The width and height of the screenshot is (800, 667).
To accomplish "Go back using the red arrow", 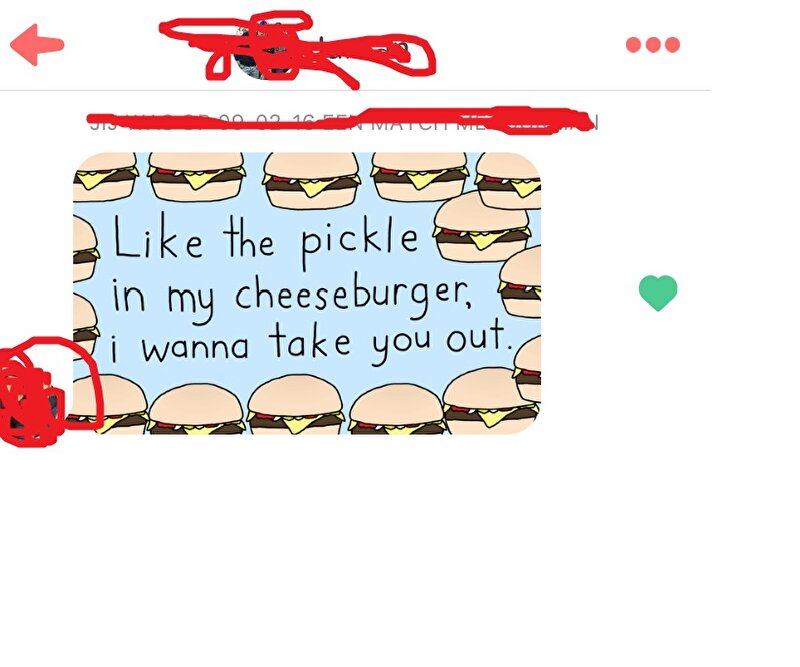I will tap(36, 44).
